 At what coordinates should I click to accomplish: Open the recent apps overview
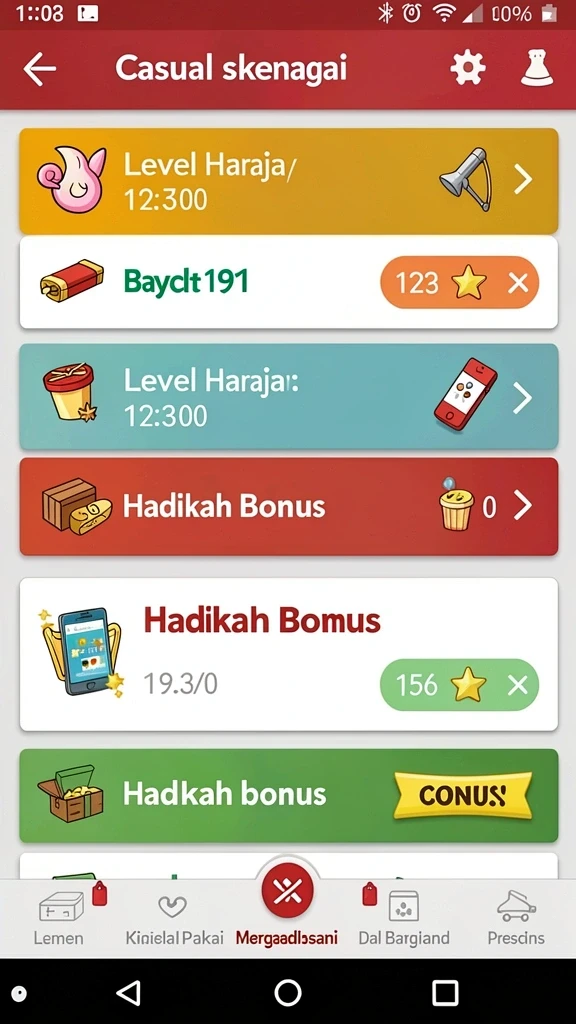point(445,993)
